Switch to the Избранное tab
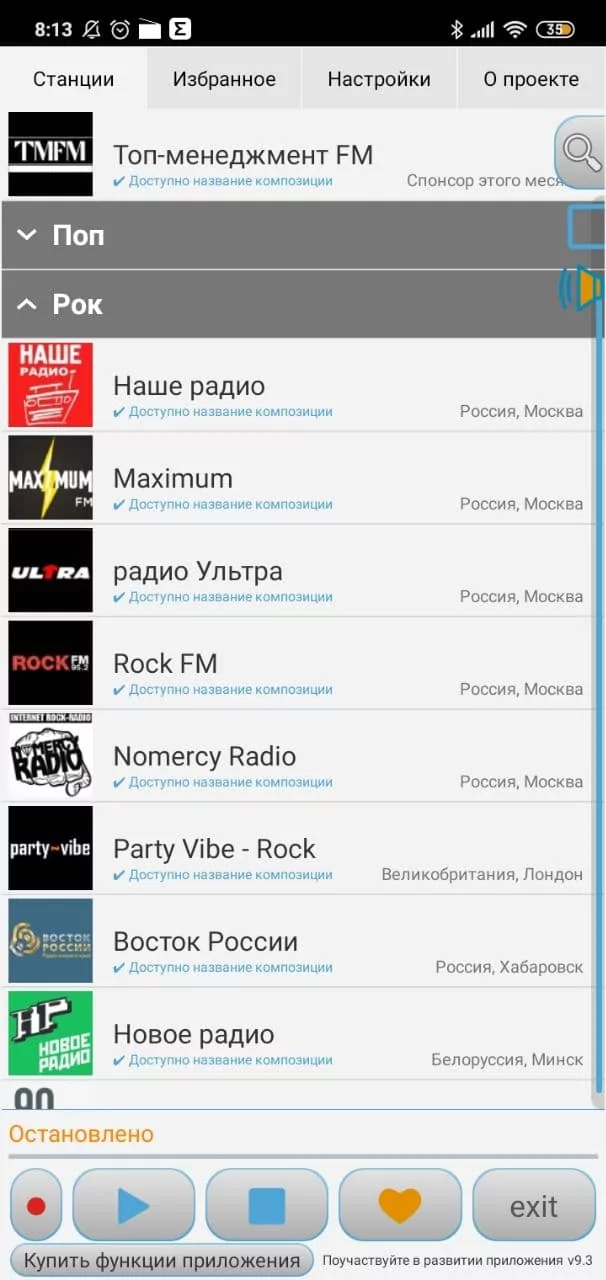This screenshot has height=1280, width=606. (x=224, y=79)
